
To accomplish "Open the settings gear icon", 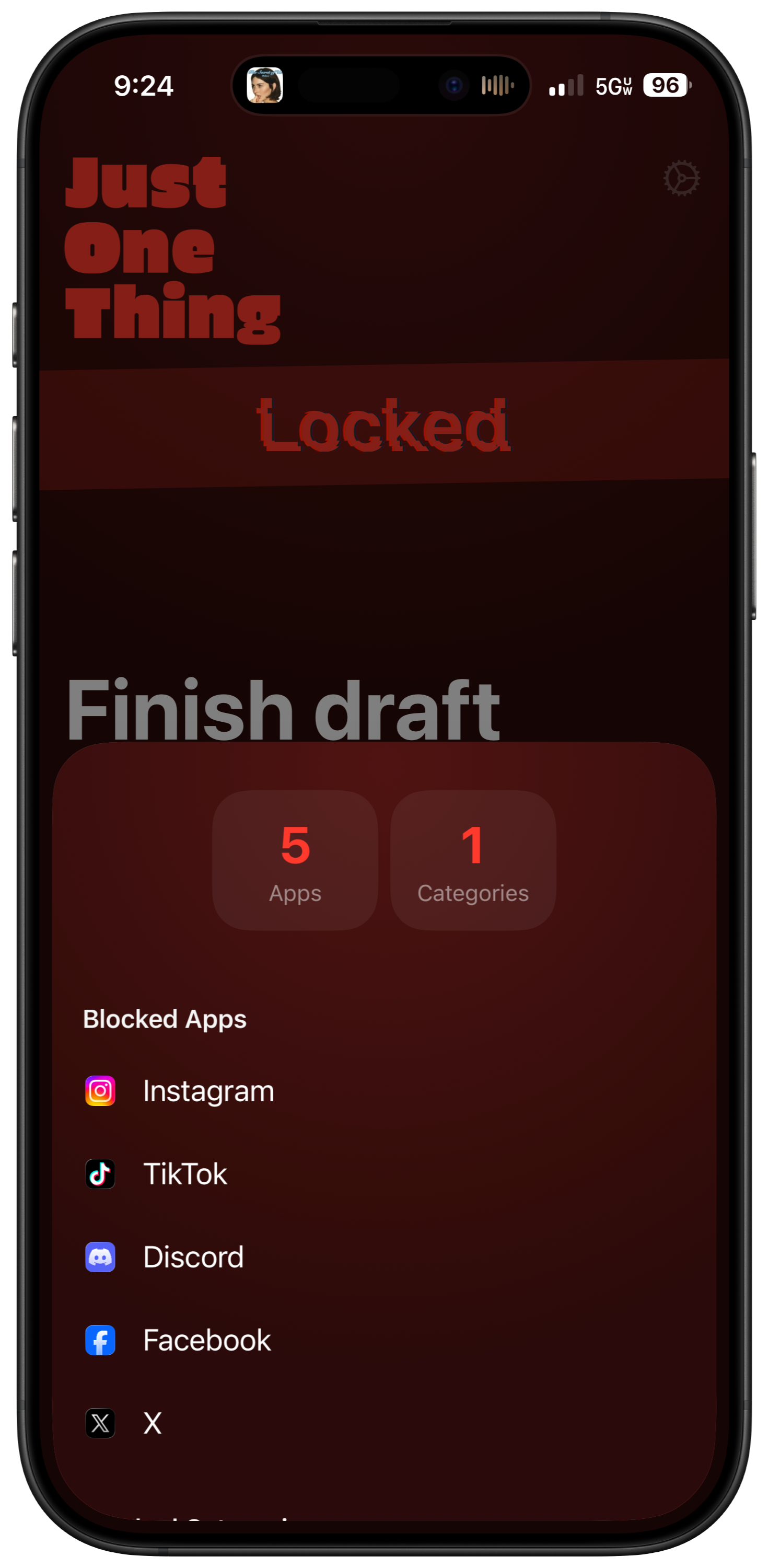I will pos(681,178).
